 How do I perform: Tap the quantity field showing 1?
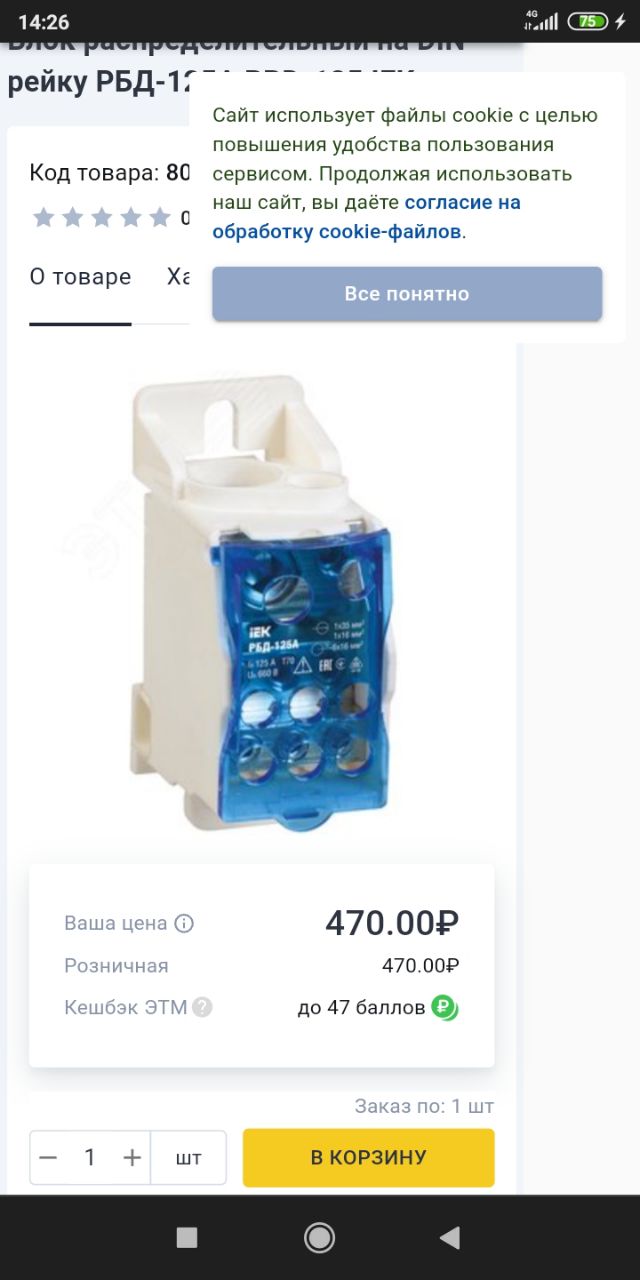tap(90, 1158)
